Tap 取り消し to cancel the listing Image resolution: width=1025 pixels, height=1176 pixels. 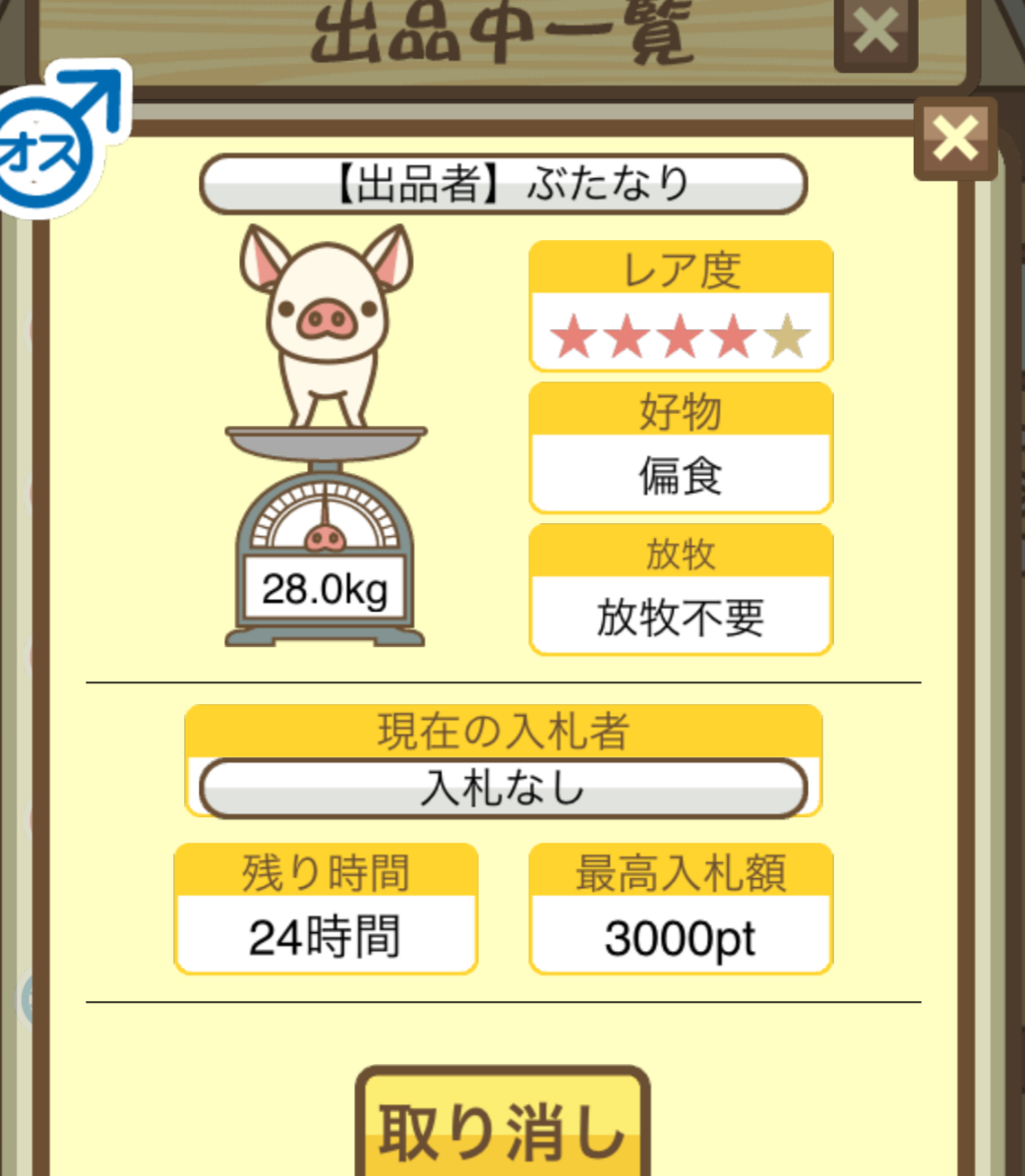pyautogui.click(x=503, y=1129)
